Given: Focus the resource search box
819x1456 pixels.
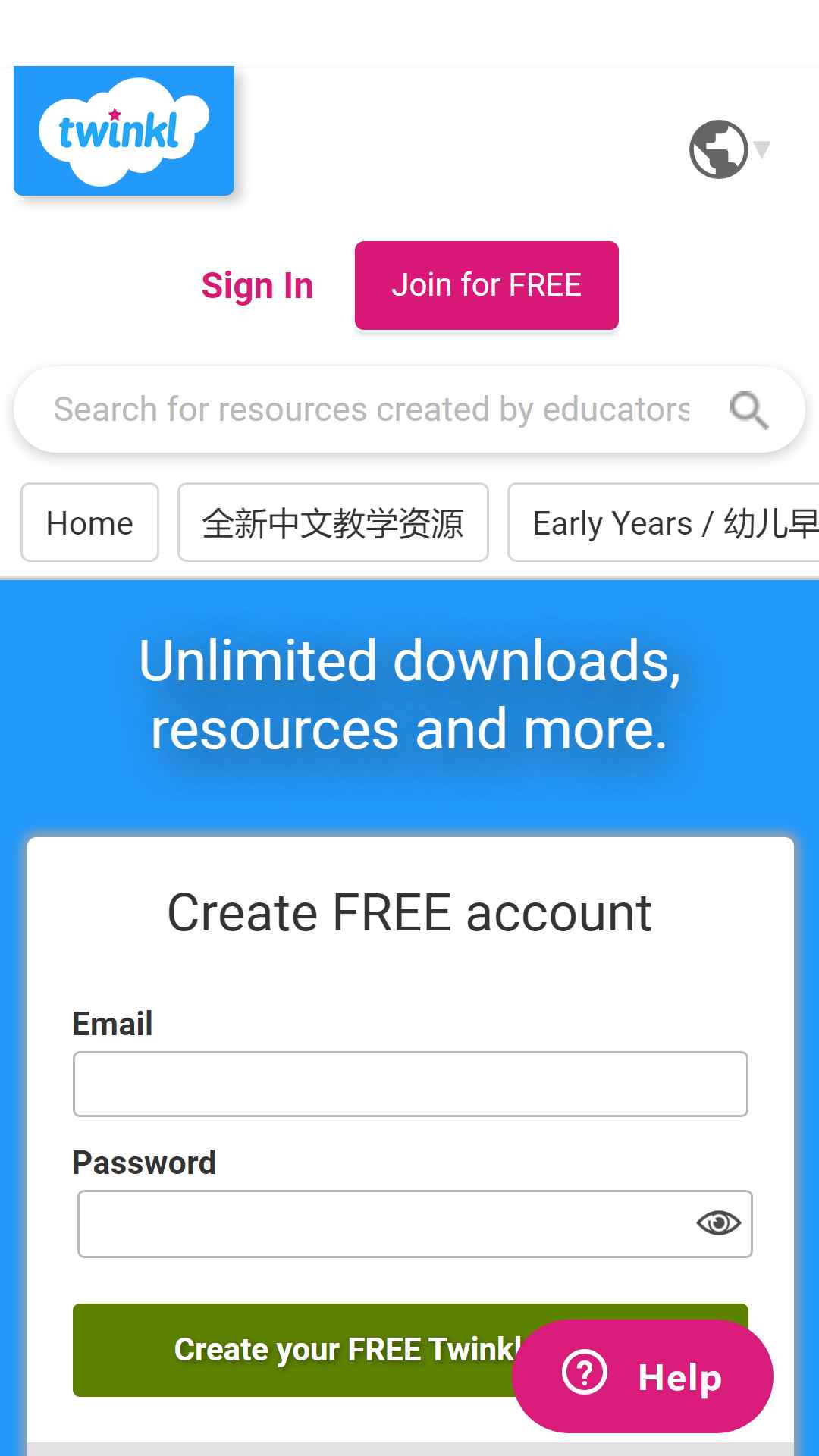Looking at the screenshot, I should (372, 409).
